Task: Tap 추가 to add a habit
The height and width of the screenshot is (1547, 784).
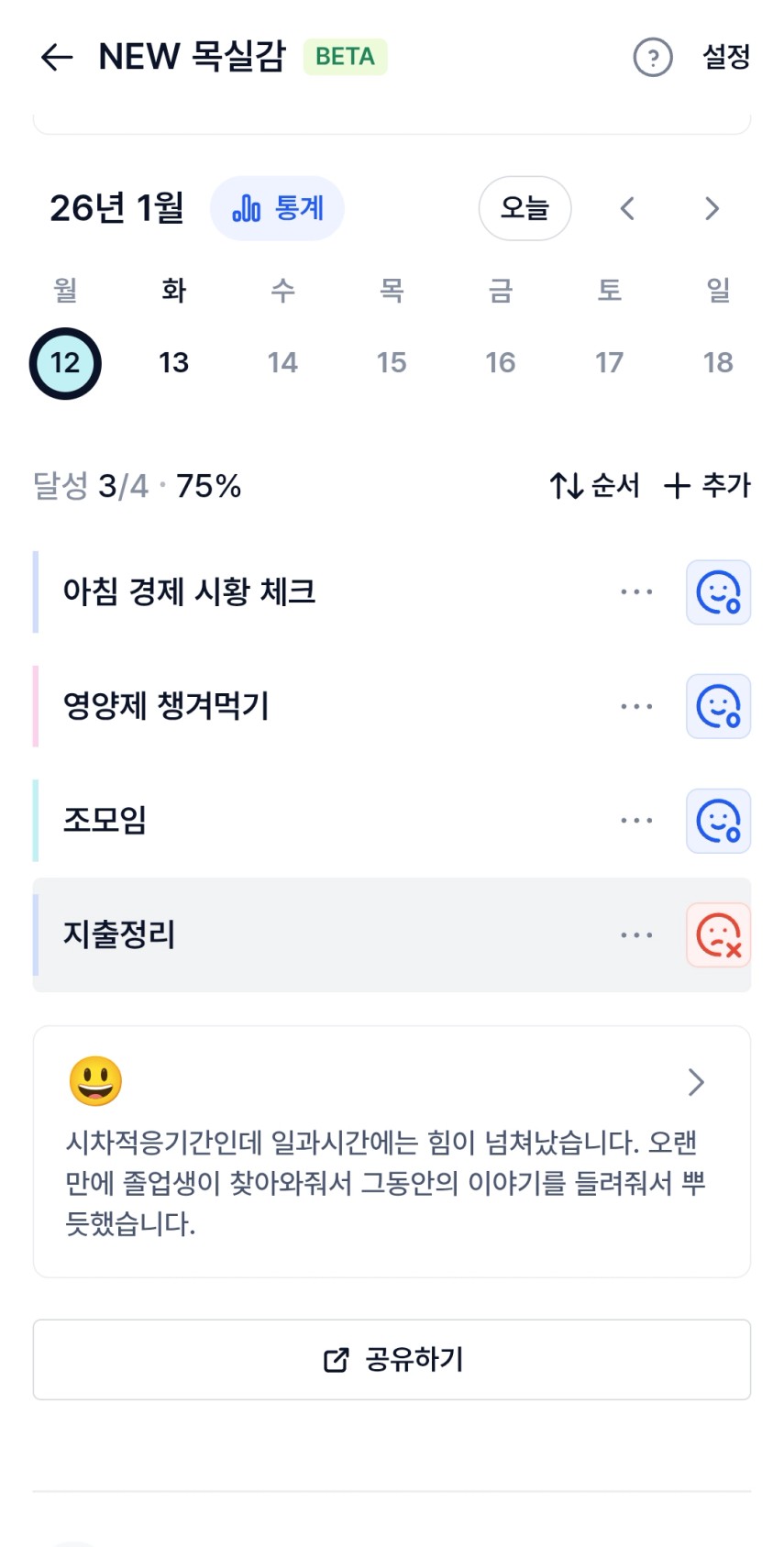Action: click(x=707, y=485)
